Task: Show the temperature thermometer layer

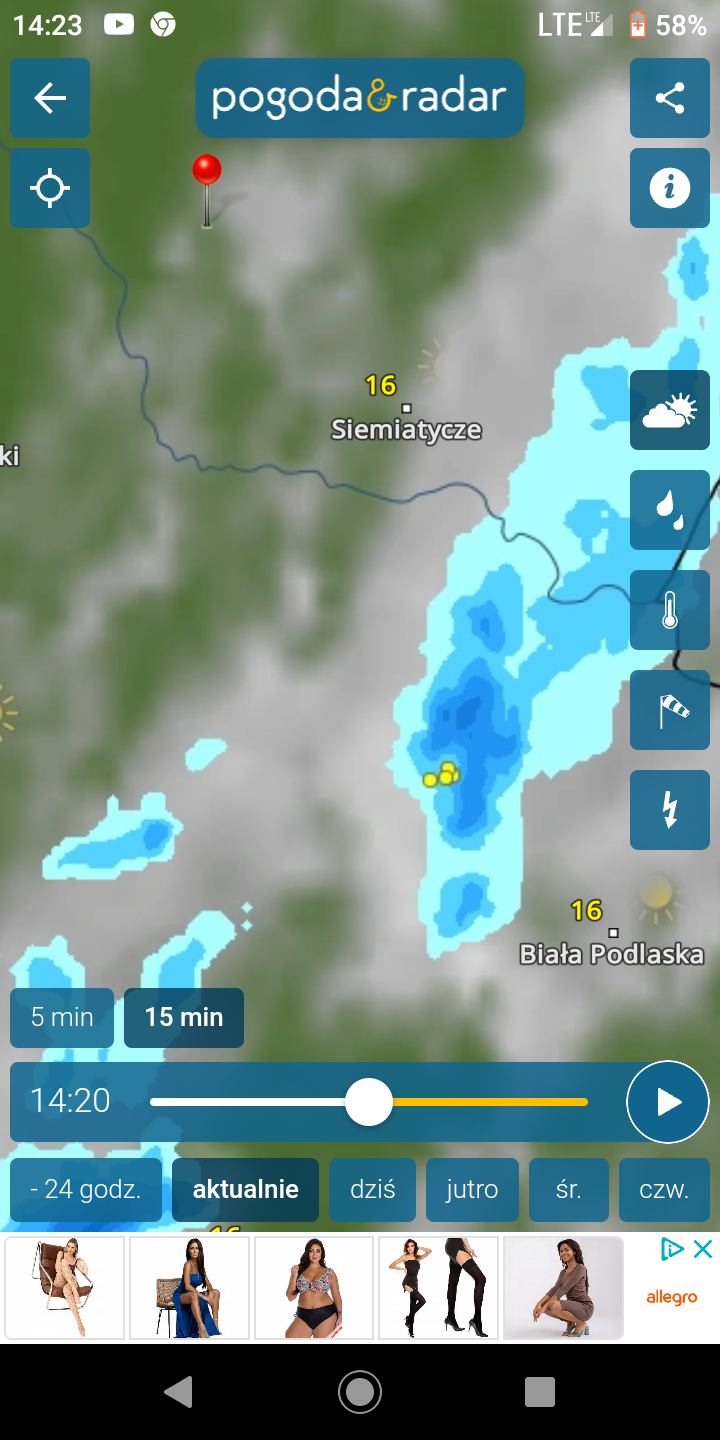Action: click(670, 610)
